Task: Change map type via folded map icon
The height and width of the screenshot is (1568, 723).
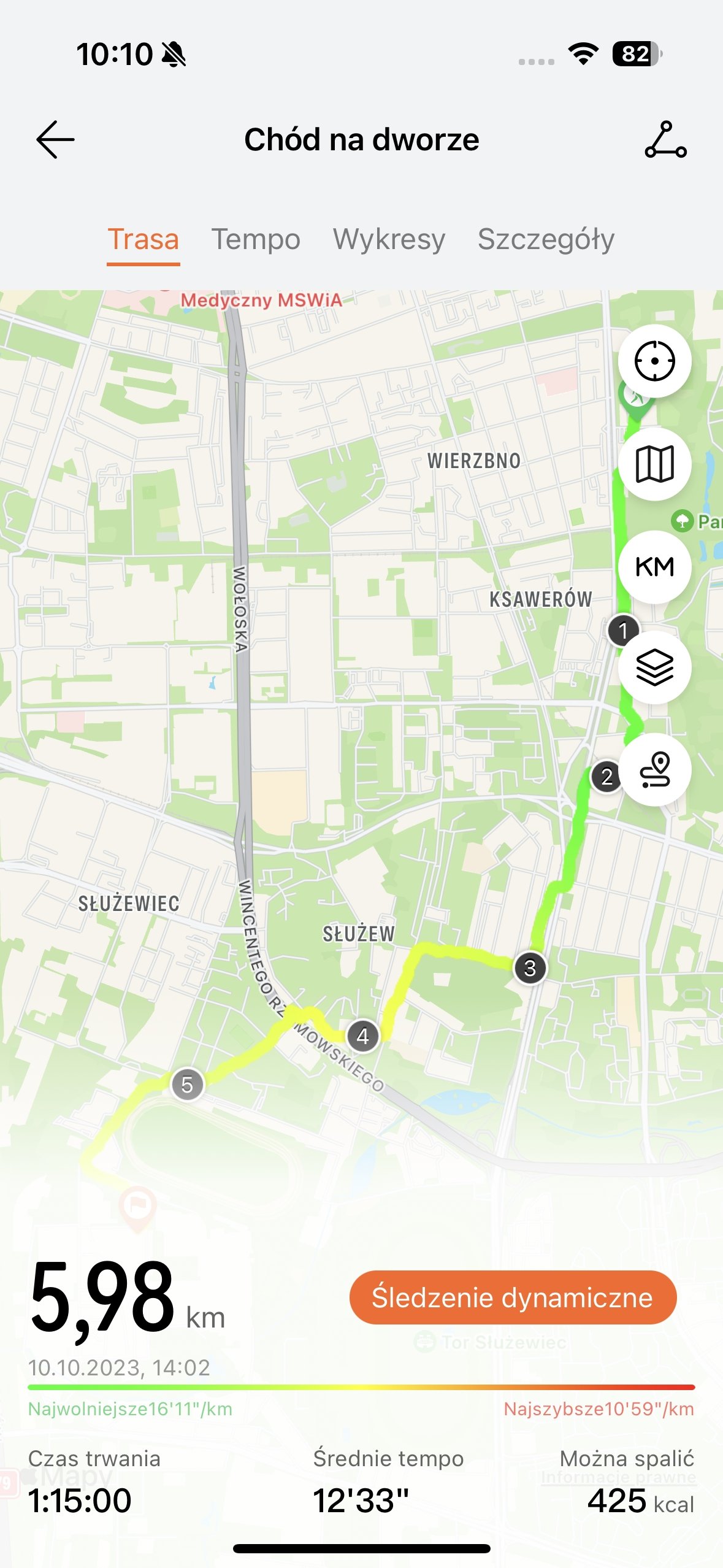Action: point(654,464)
